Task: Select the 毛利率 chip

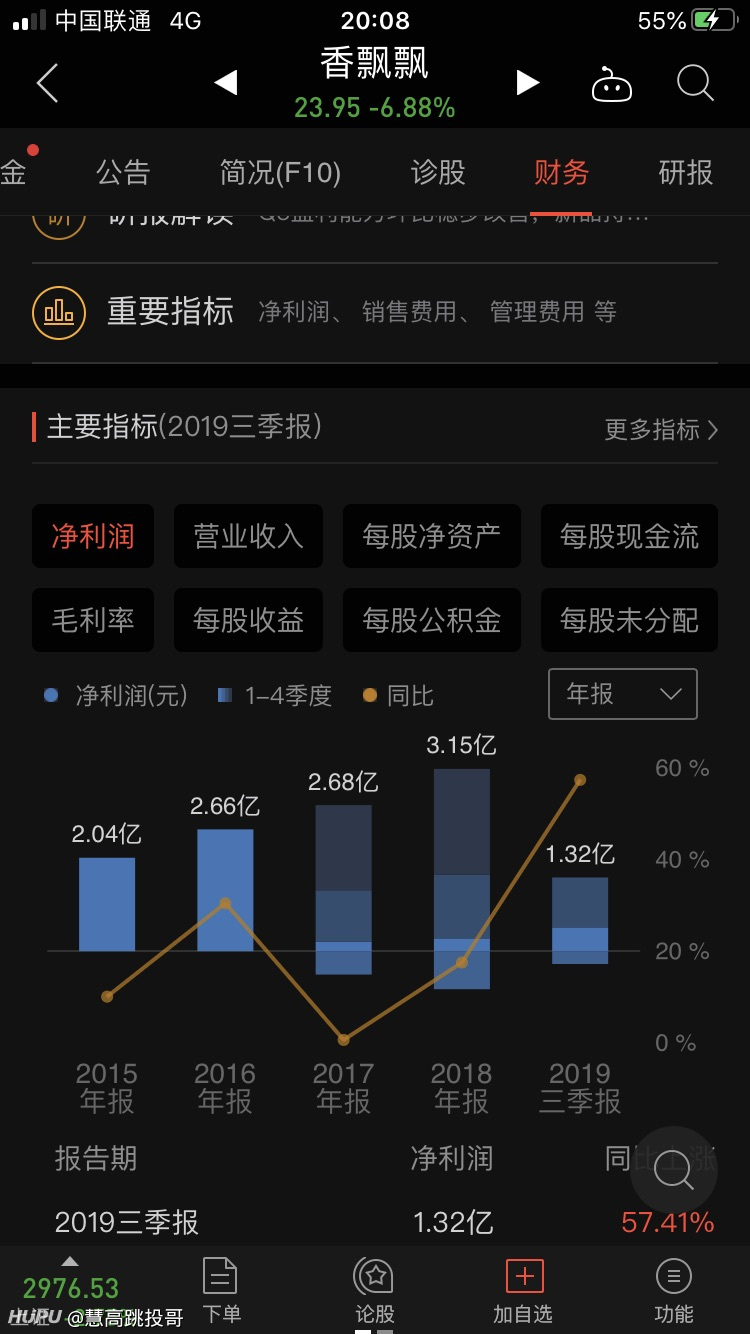Action: (x=93, y=620)
